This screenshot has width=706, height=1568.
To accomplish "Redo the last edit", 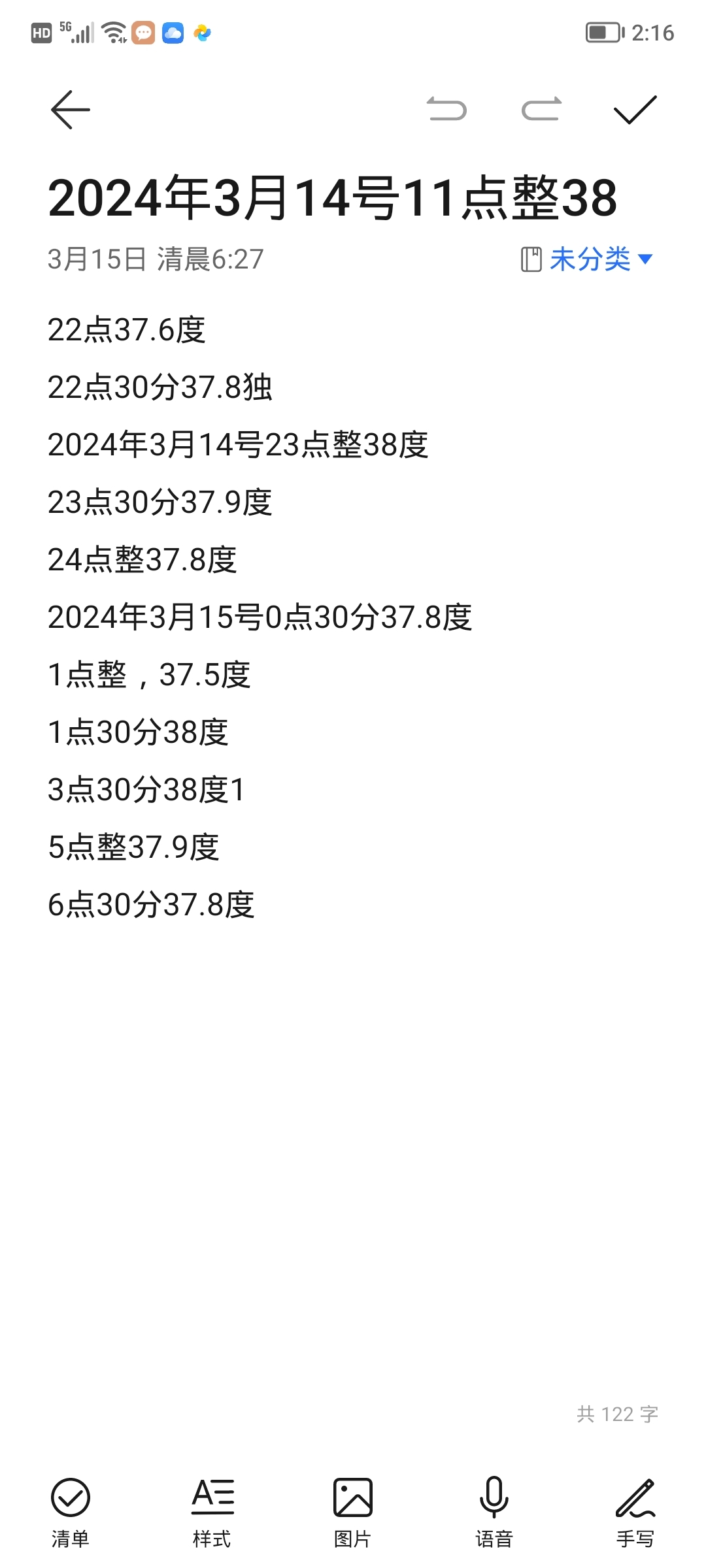I will click(x=541, y=110).
